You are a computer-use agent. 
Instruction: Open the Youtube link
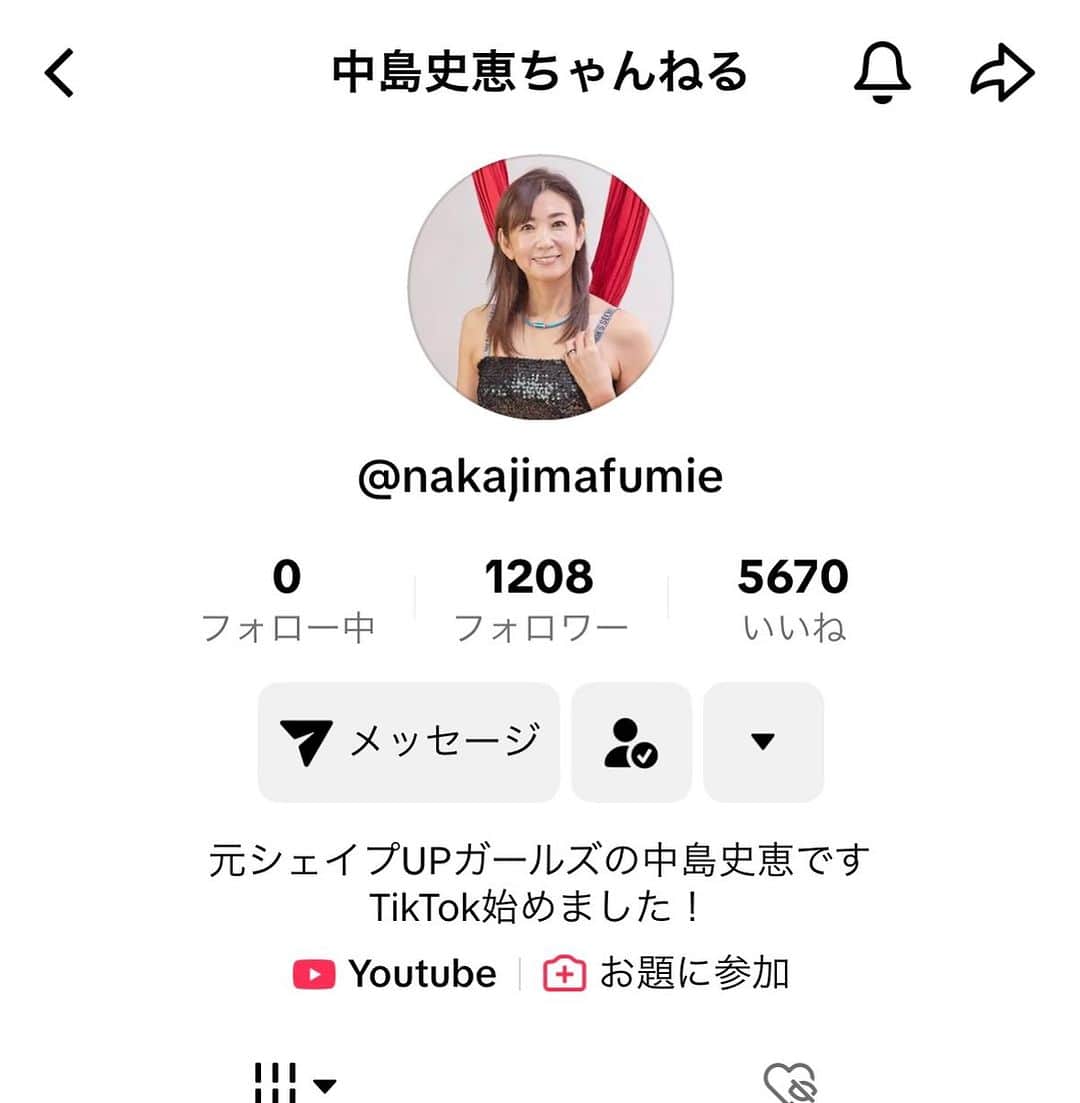(x=396, y=974)
